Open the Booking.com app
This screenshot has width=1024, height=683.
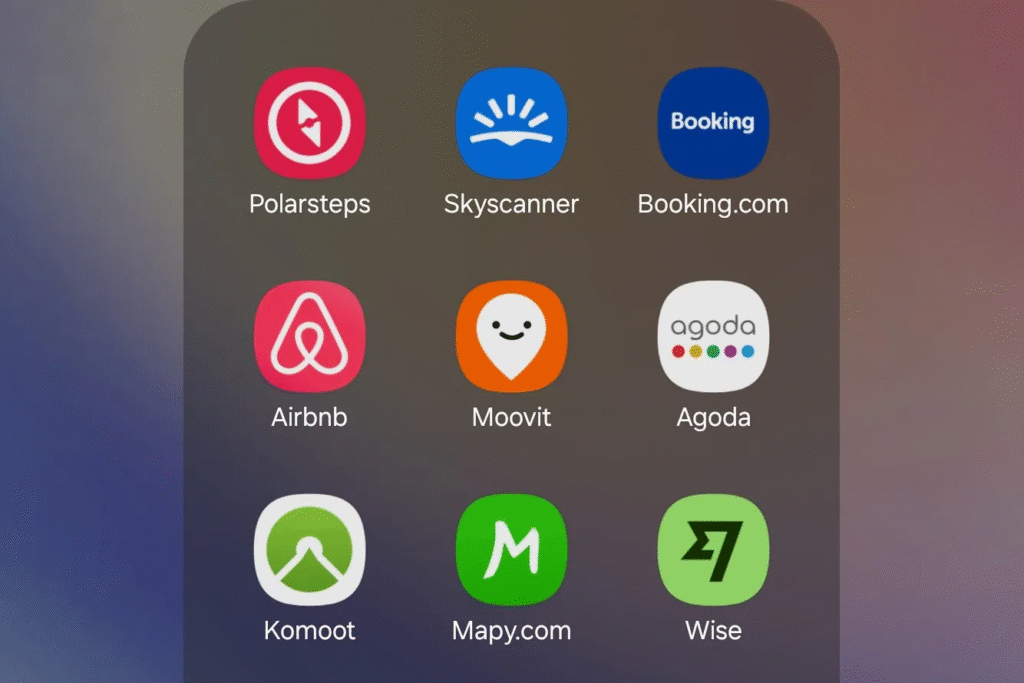[x=713, y=123]
